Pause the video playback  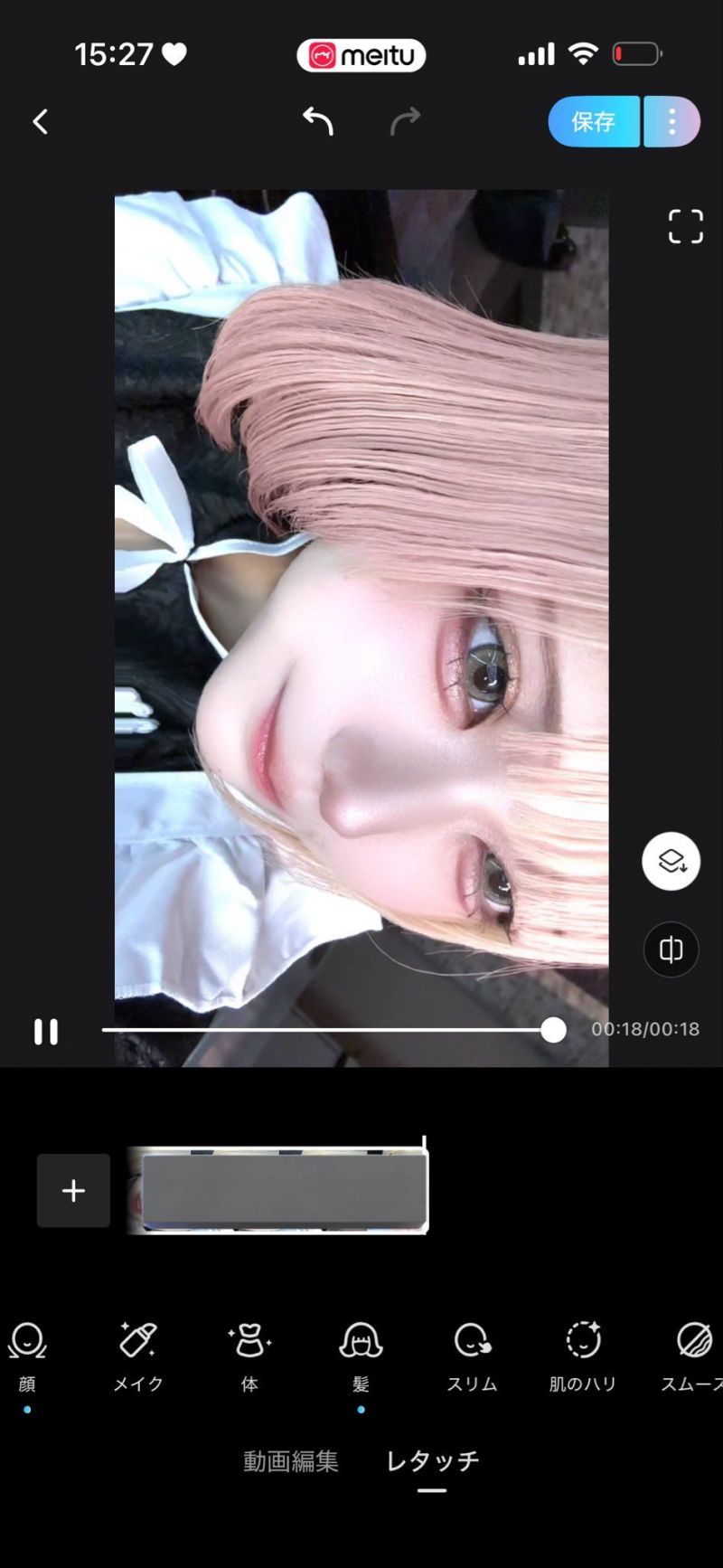pos(46,1031)
